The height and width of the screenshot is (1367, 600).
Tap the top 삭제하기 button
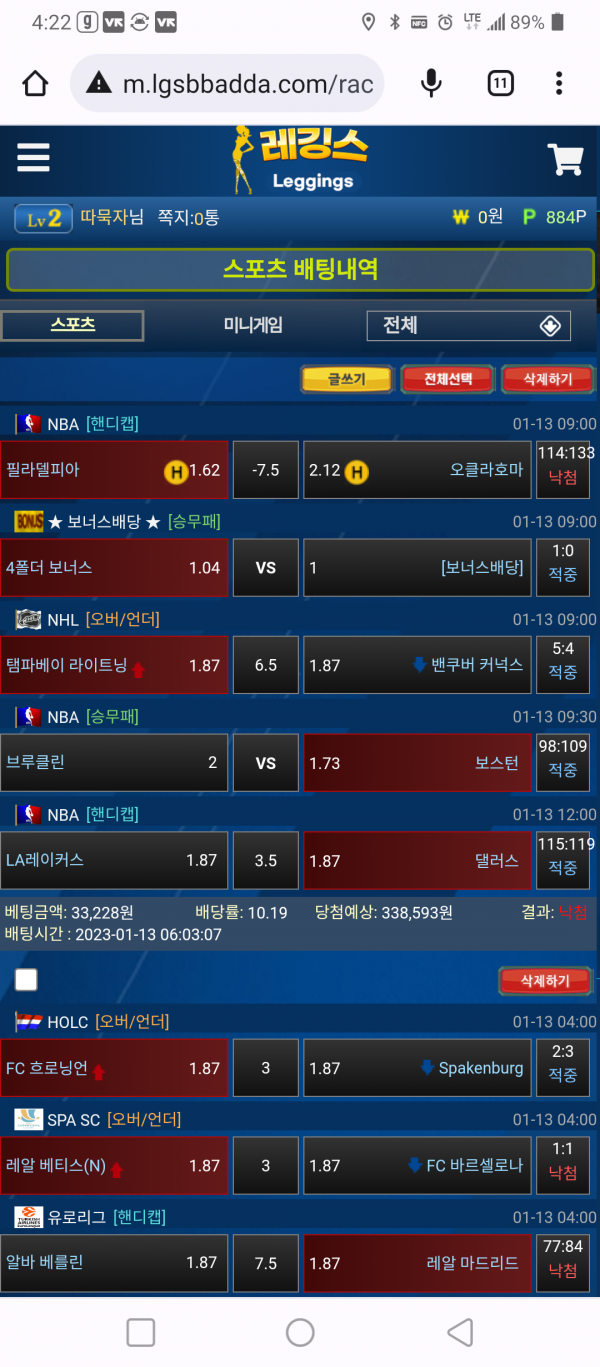[x=546, y=379]
